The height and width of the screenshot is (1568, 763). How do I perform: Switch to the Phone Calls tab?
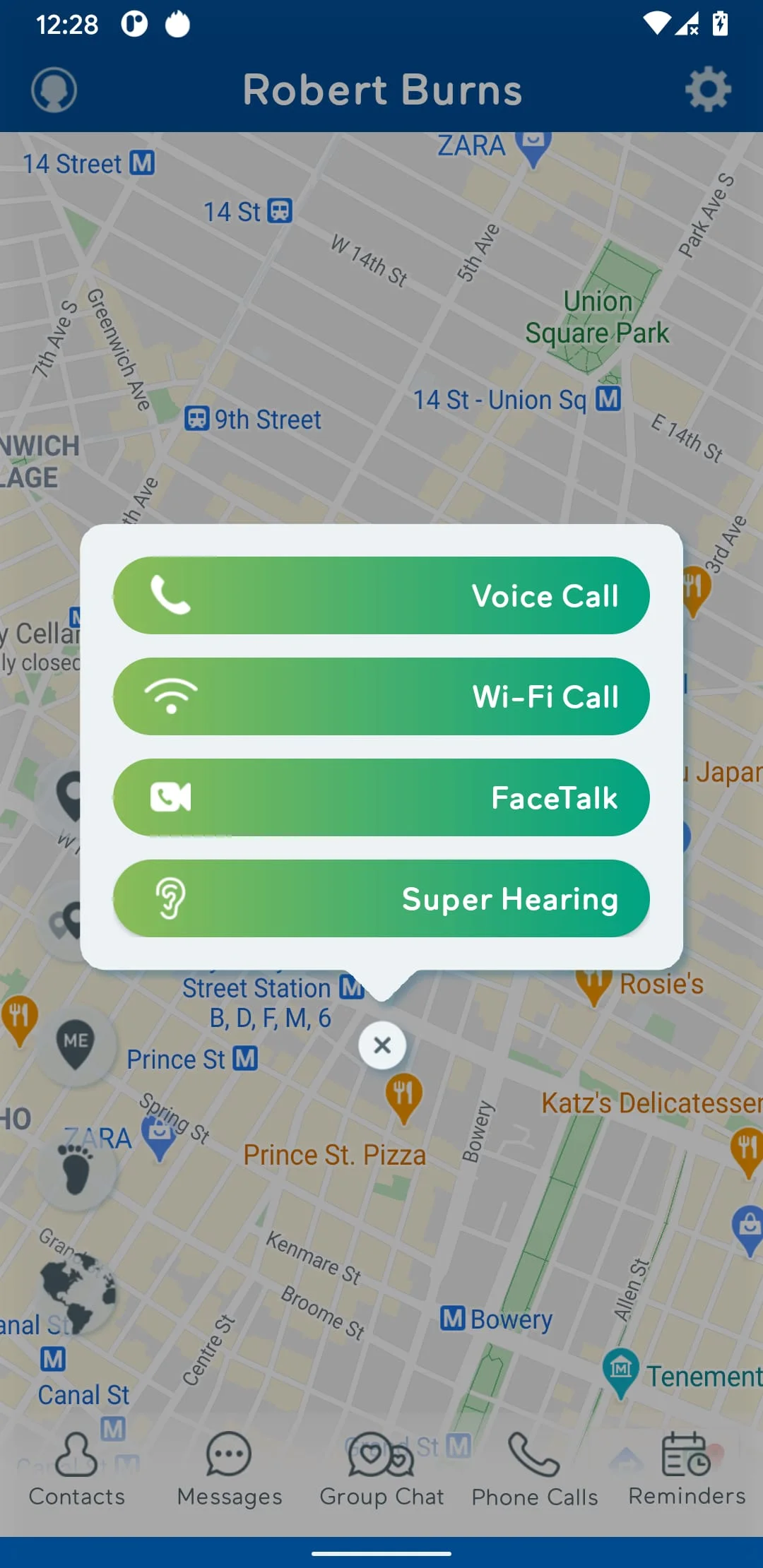535,1471
